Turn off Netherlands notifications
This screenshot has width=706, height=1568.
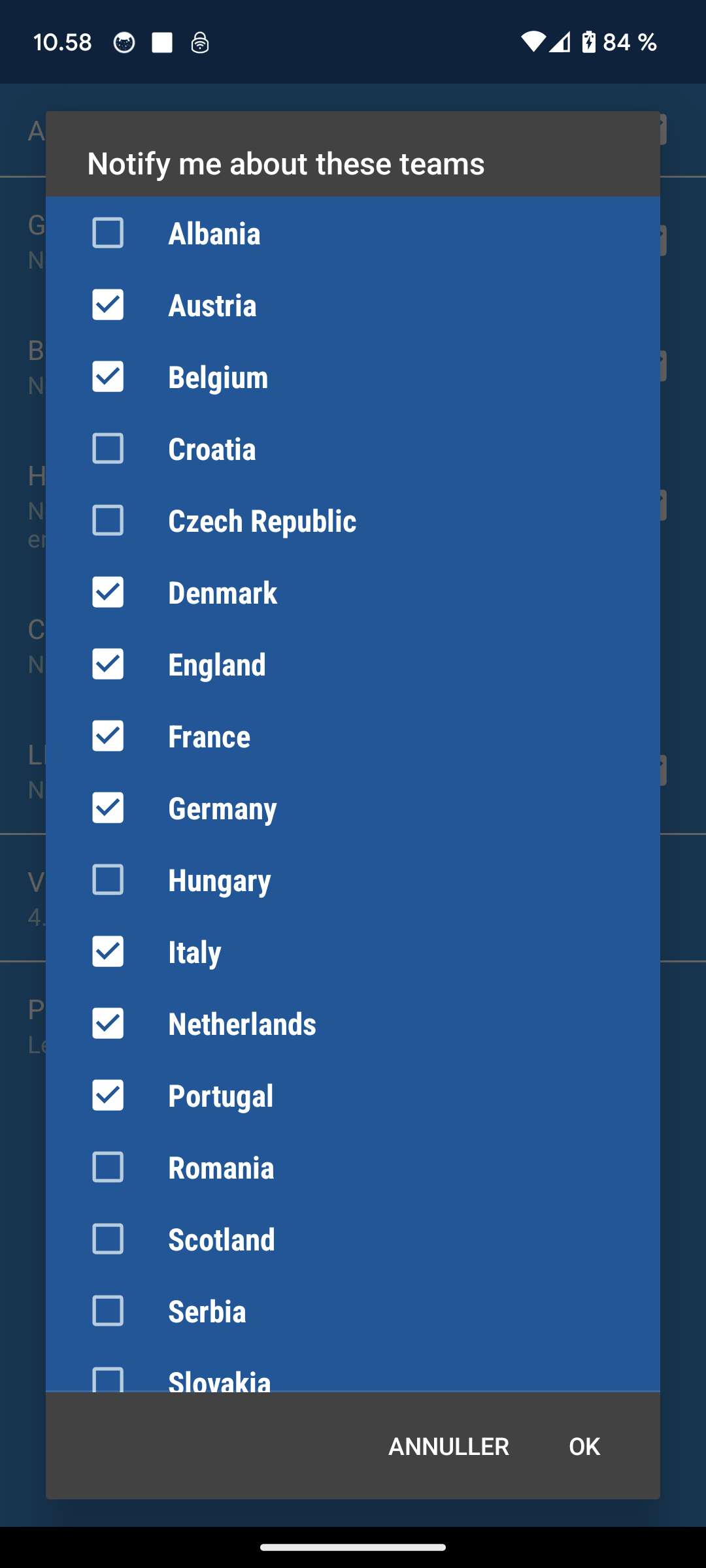click(108, 1024)
